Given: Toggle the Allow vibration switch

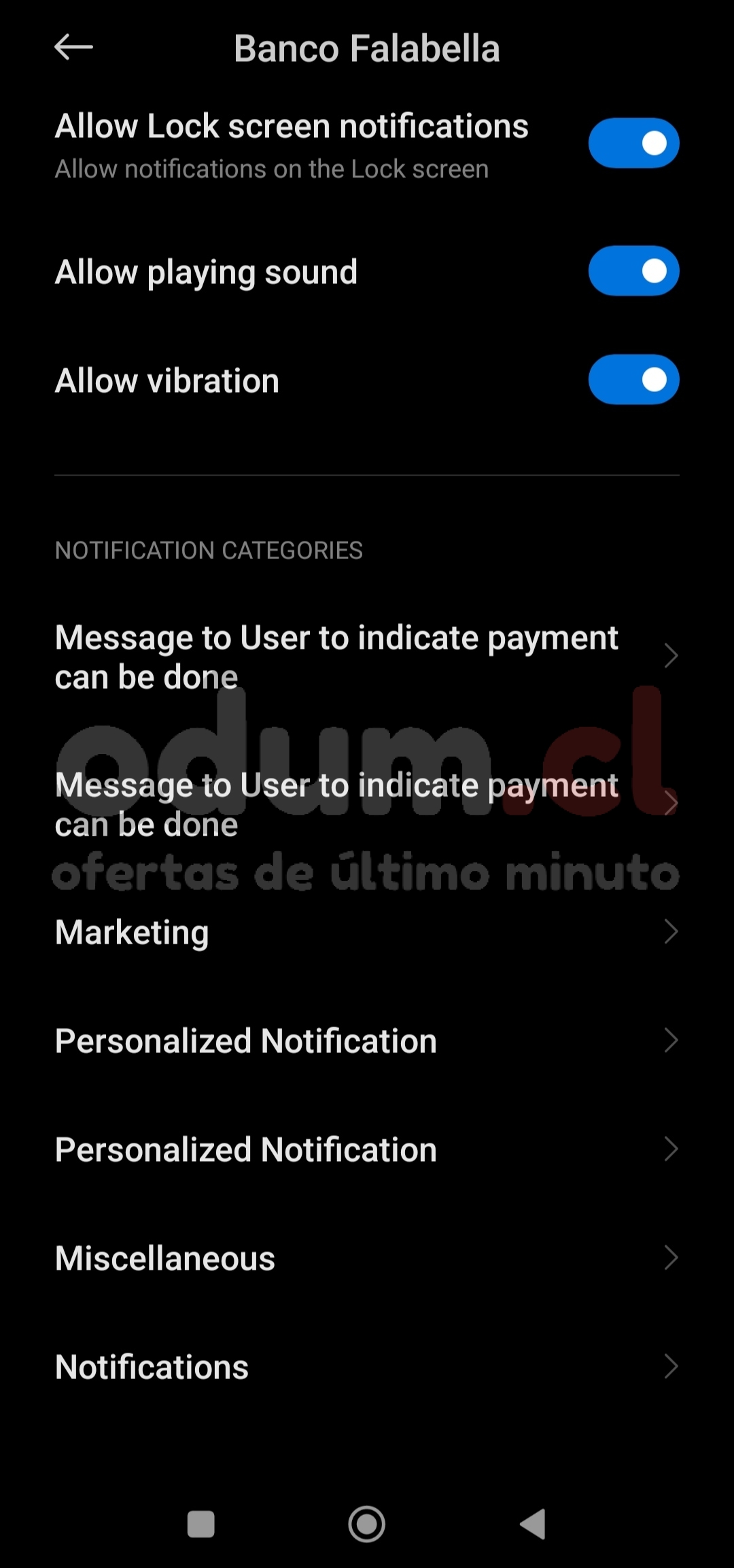Looking at the screenshot, I should (x=633, y=380).
